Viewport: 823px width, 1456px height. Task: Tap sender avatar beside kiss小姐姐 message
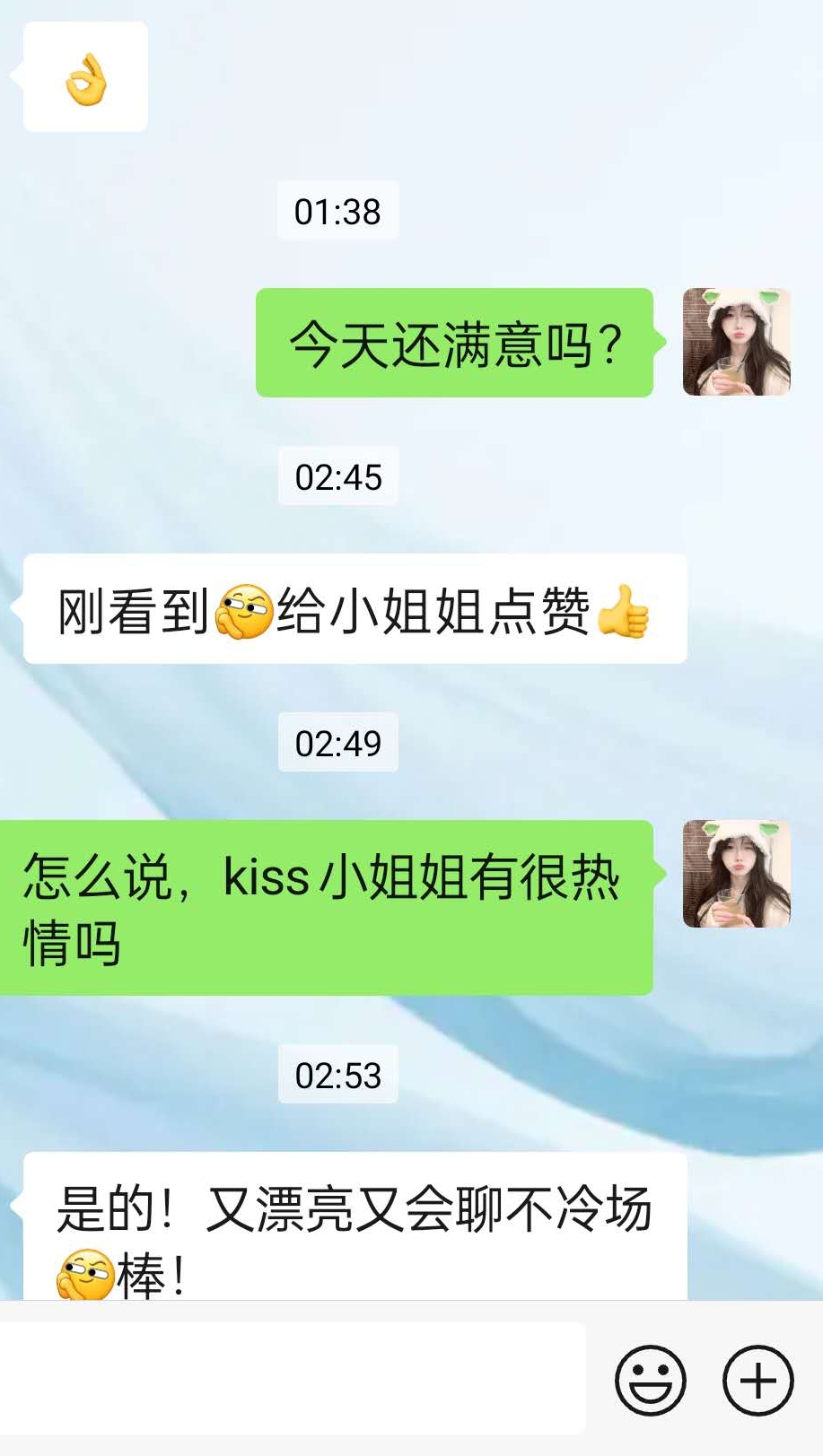tap(736, 873)
